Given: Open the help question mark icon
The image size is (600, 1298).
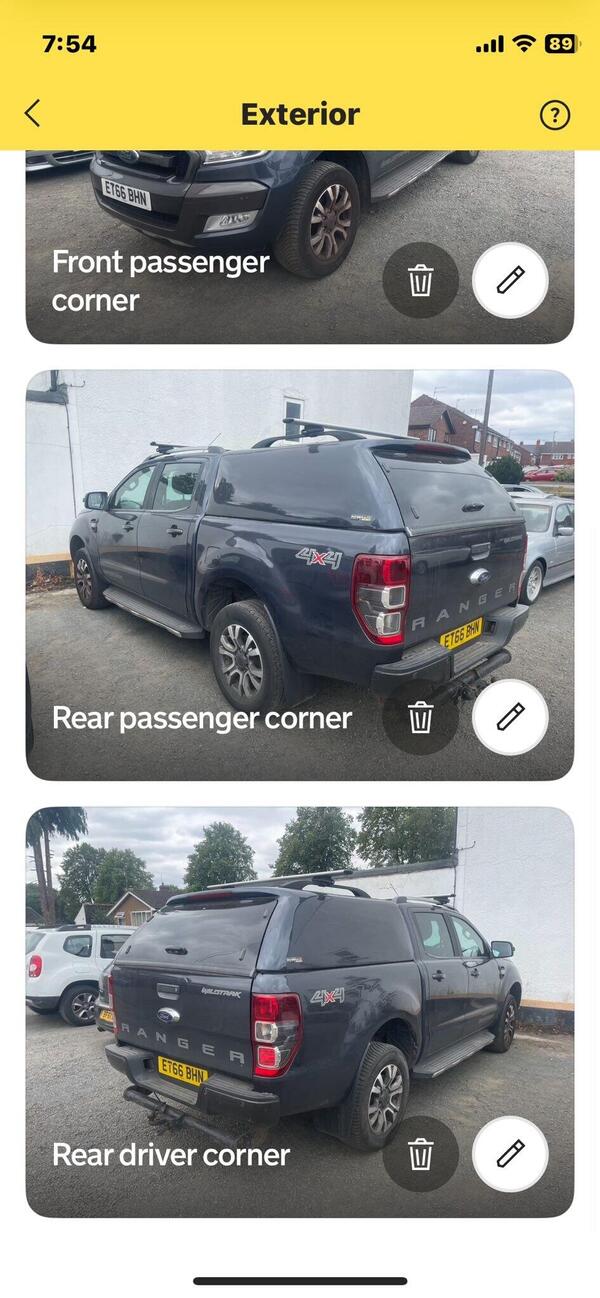Looking at the screenshot, I should (554, 115).
